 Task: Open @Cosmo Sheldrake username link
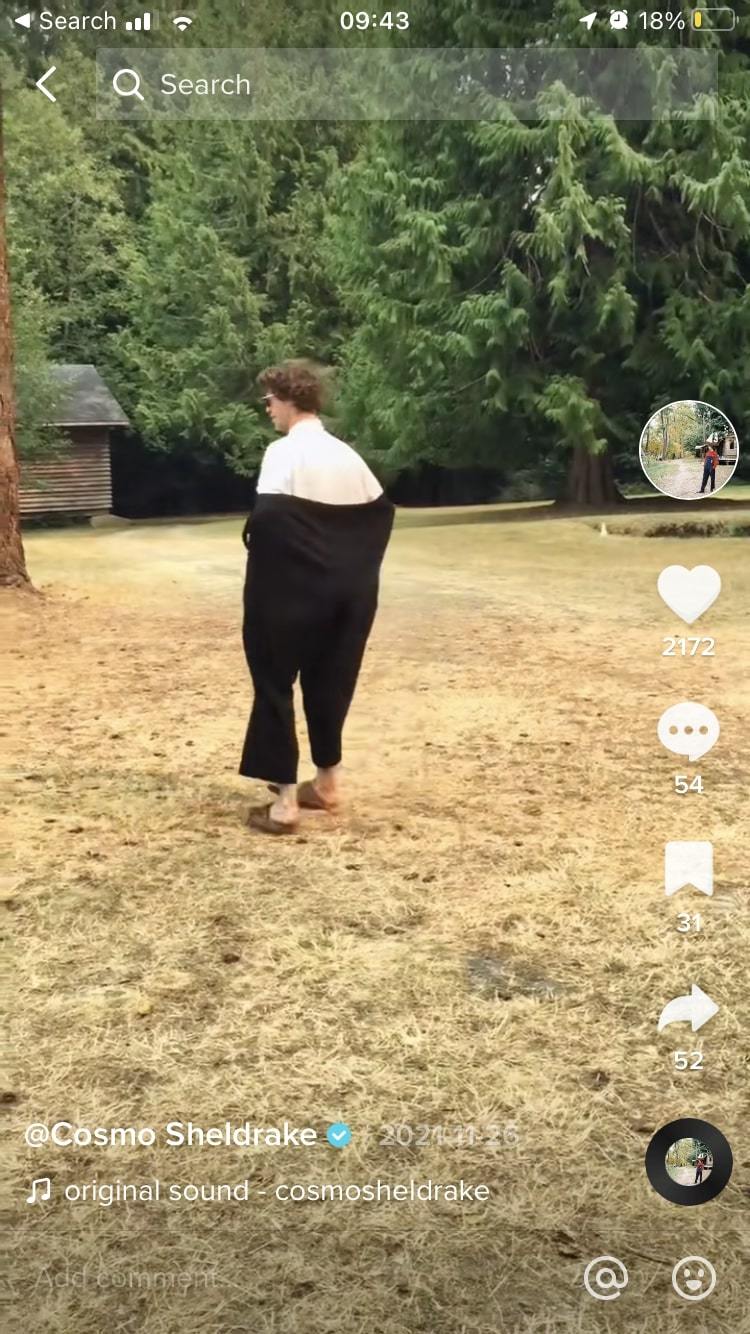[170, 1134]
